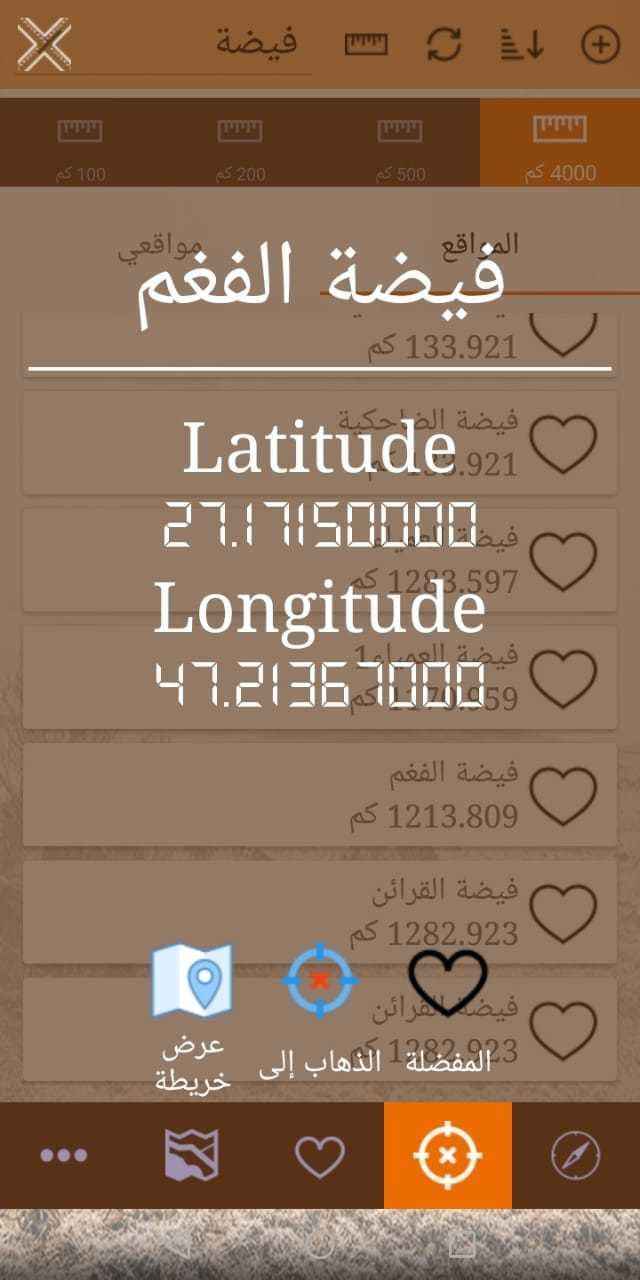Viewport: 640px width, 1280px height.
Task: Tap the ruler icon in the top bar
Action: (x=366, y=45)
